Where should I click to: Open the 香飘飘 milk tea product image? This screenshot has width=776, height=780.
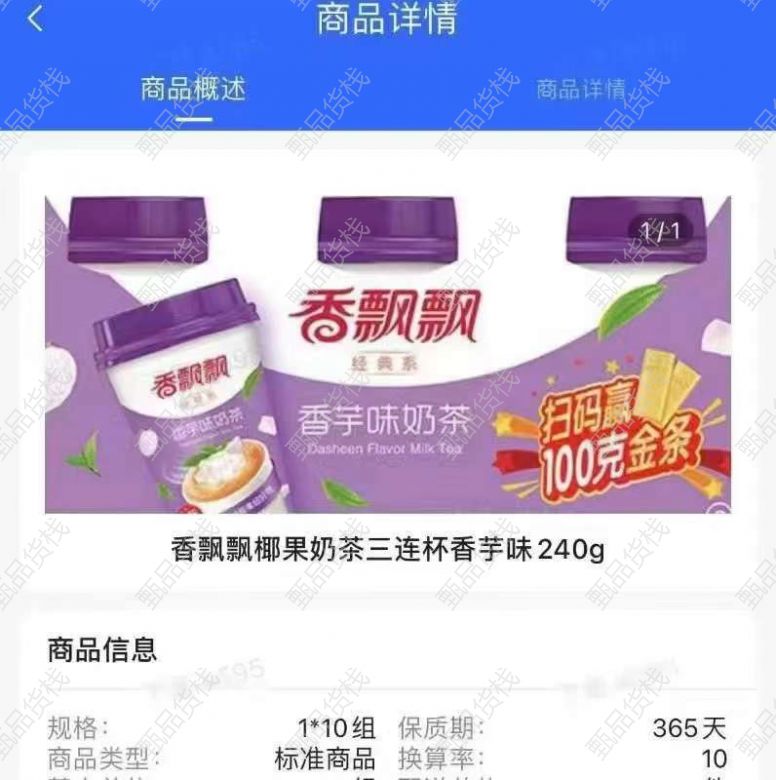click(x=388, y=354)
